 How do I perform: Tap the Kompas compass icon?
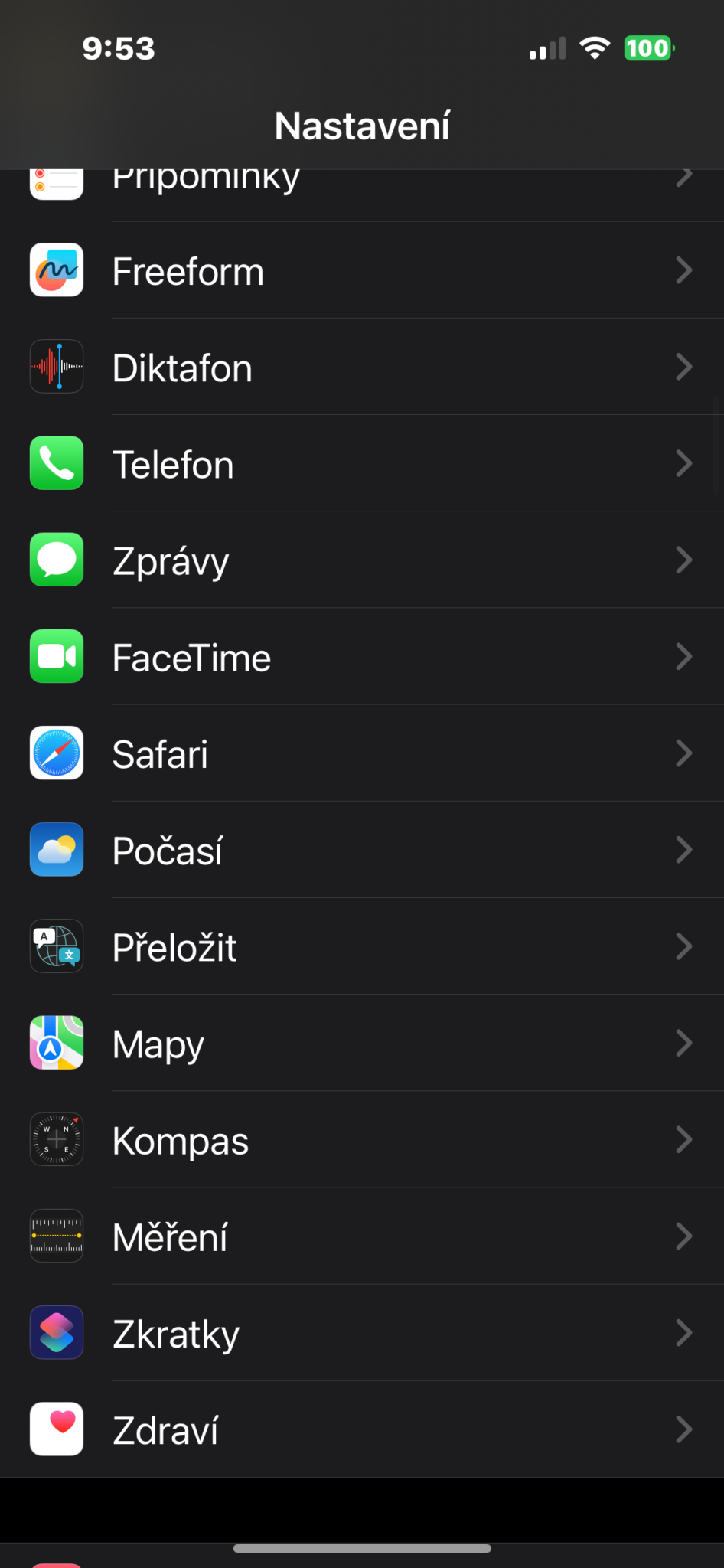(56, 1139)
